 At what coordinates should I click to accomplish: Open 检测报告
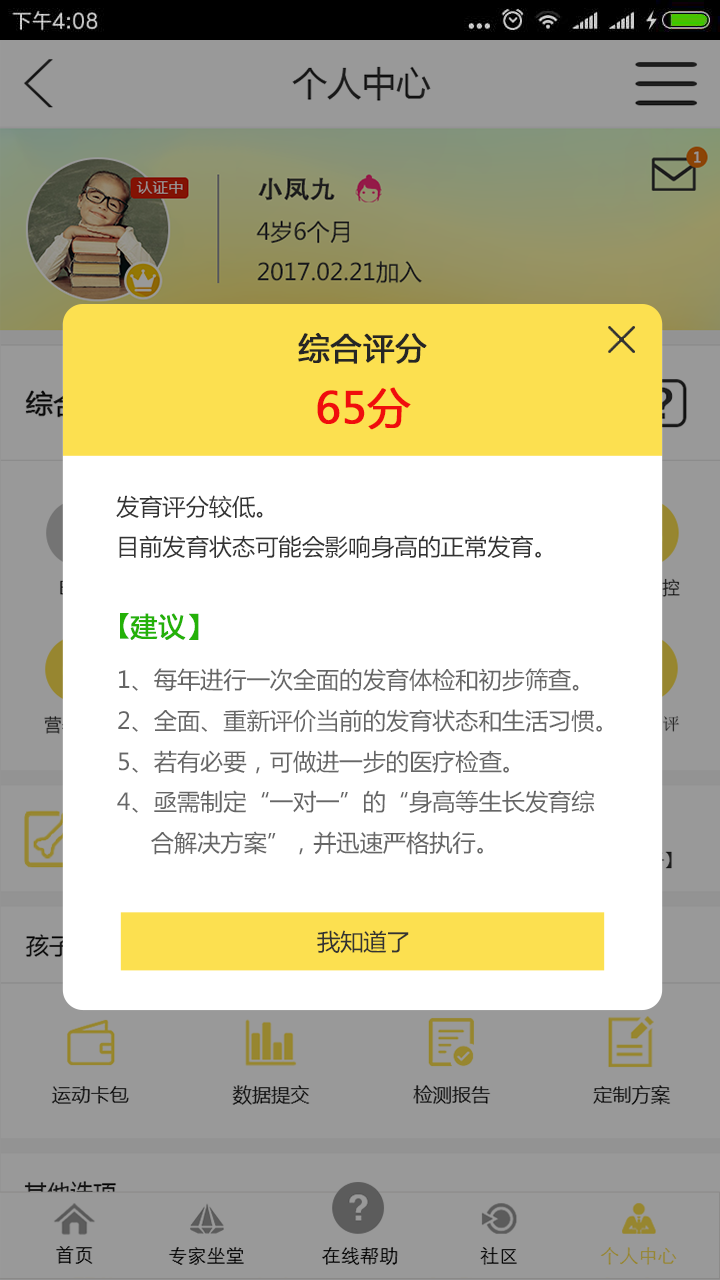(x=451, y=1061)
